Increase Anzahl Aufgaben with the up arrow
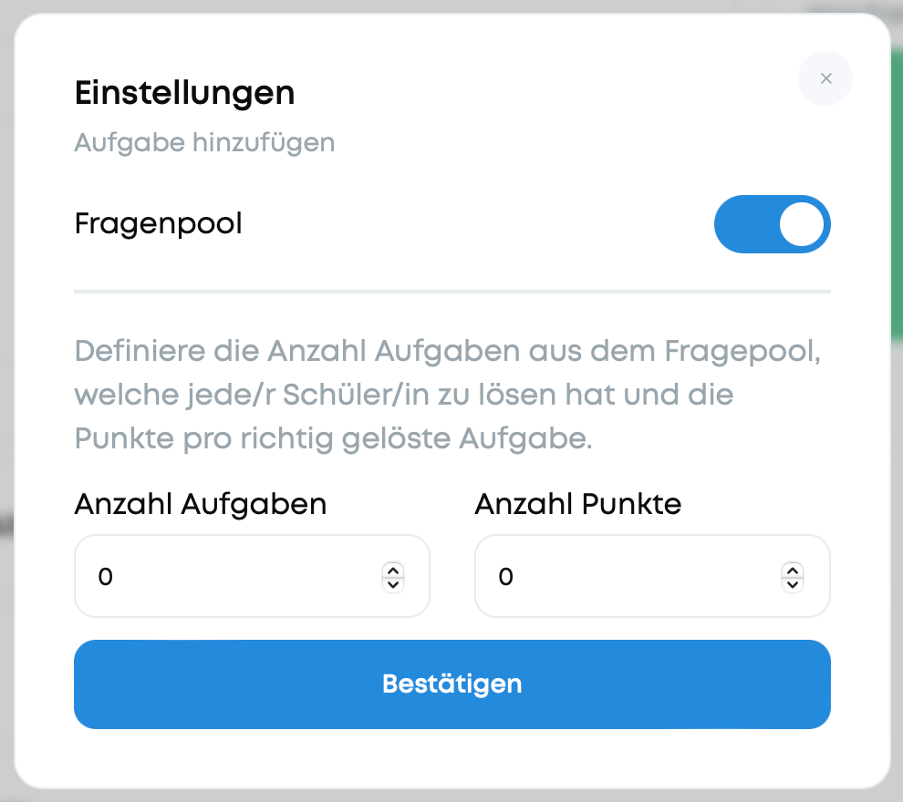 393,570
